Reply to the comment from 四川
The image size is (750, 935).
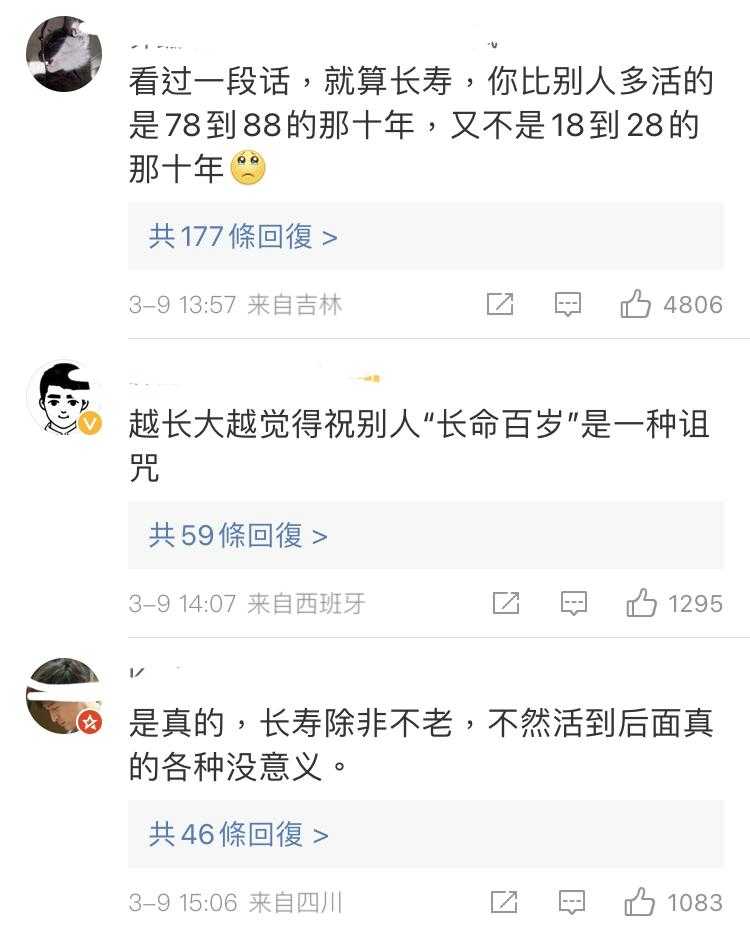[572, 902]
